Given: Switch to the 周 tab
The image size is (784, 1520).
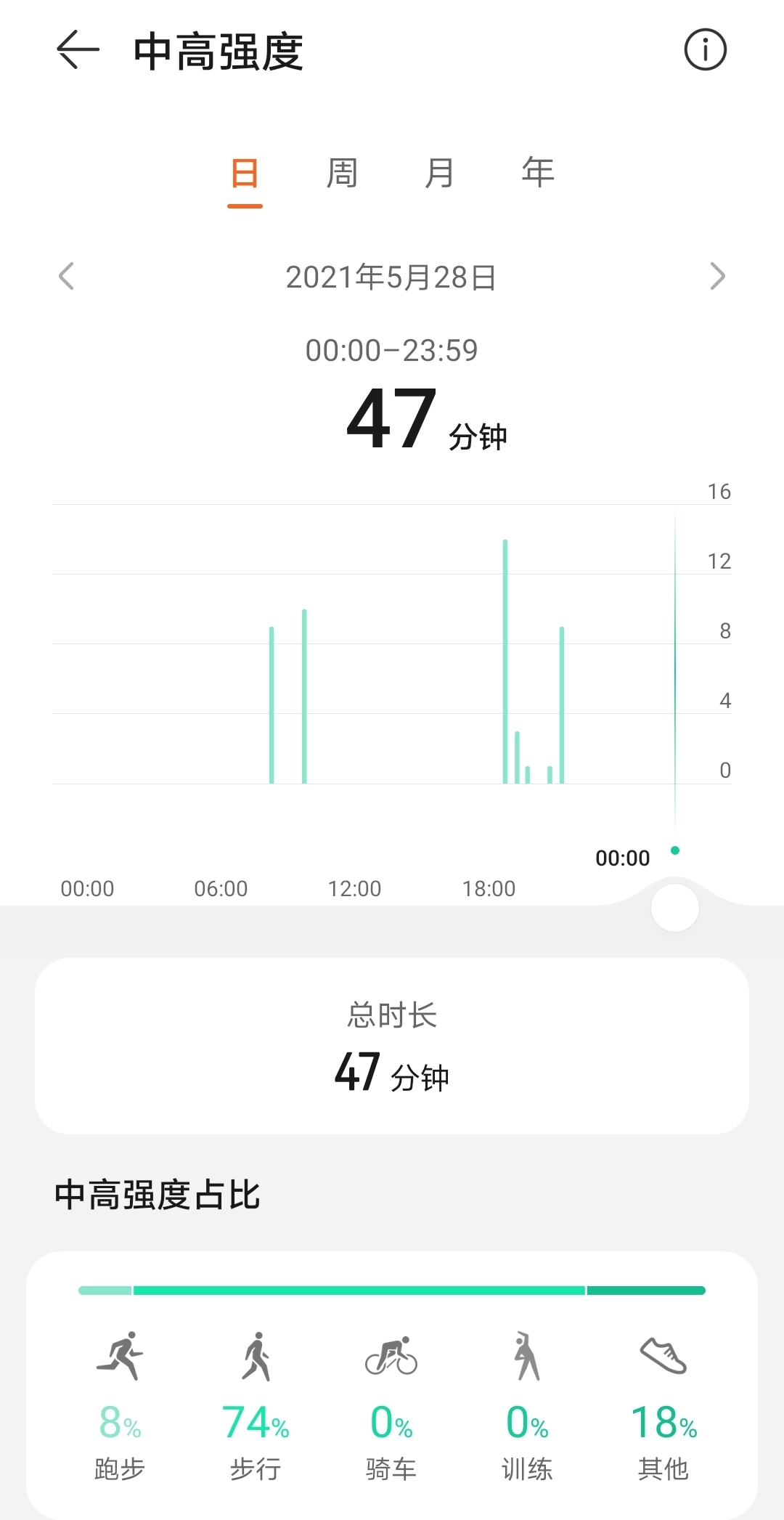Looking at the screenshot, I should point(342,174).
